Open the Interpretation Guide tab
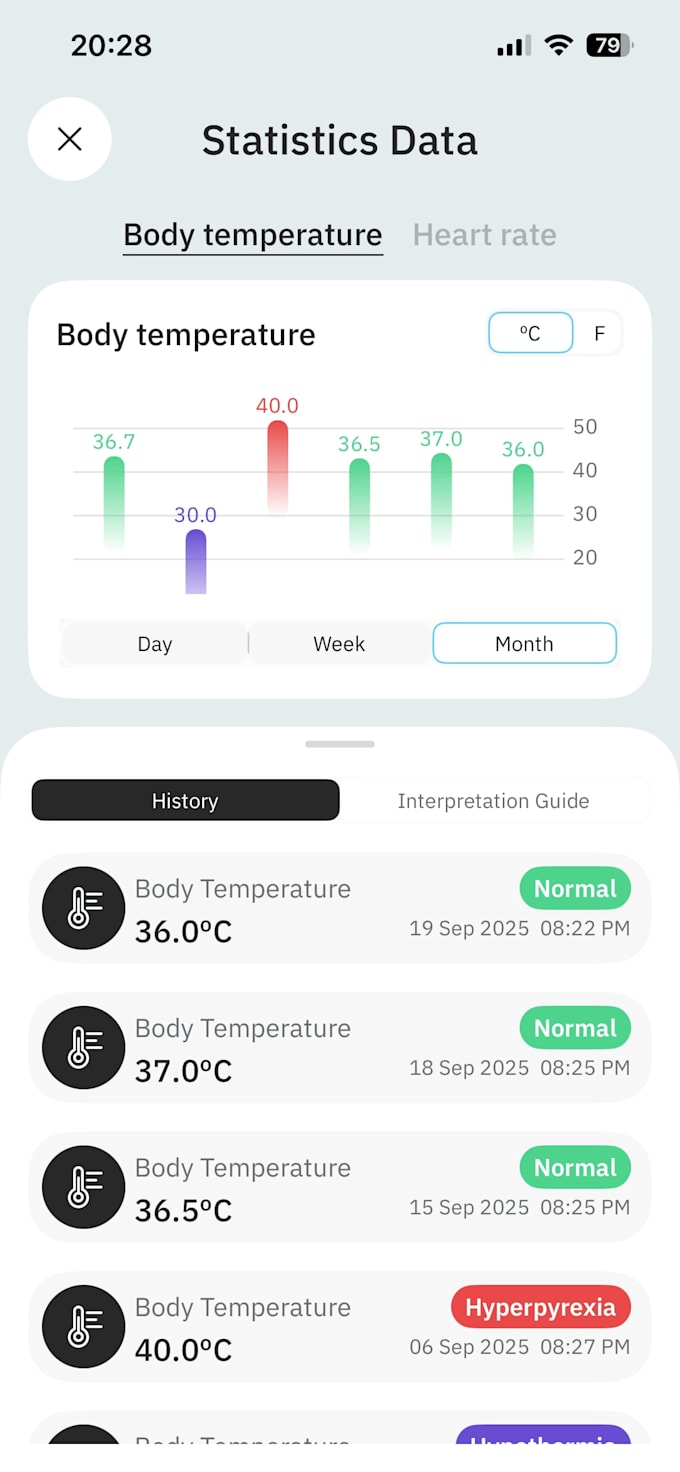The width and height of the screenshot is (680, 1472). (x=494, y=801)
